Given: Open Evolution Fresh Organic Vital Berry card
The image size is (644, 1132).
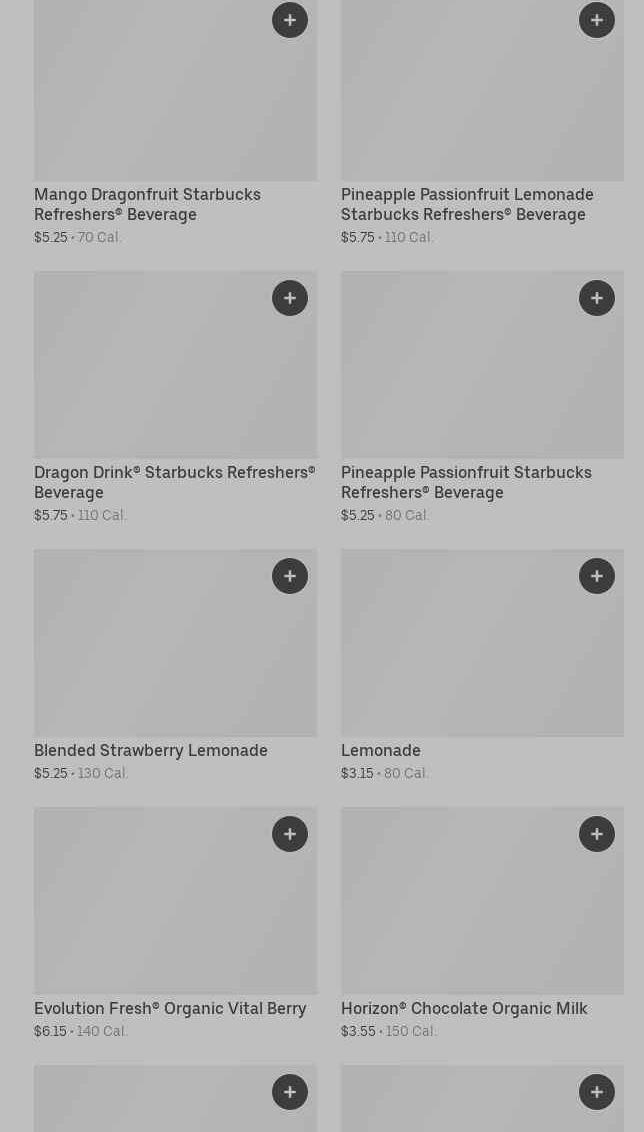Looking at the screenshot, I should pos(170,1008).
